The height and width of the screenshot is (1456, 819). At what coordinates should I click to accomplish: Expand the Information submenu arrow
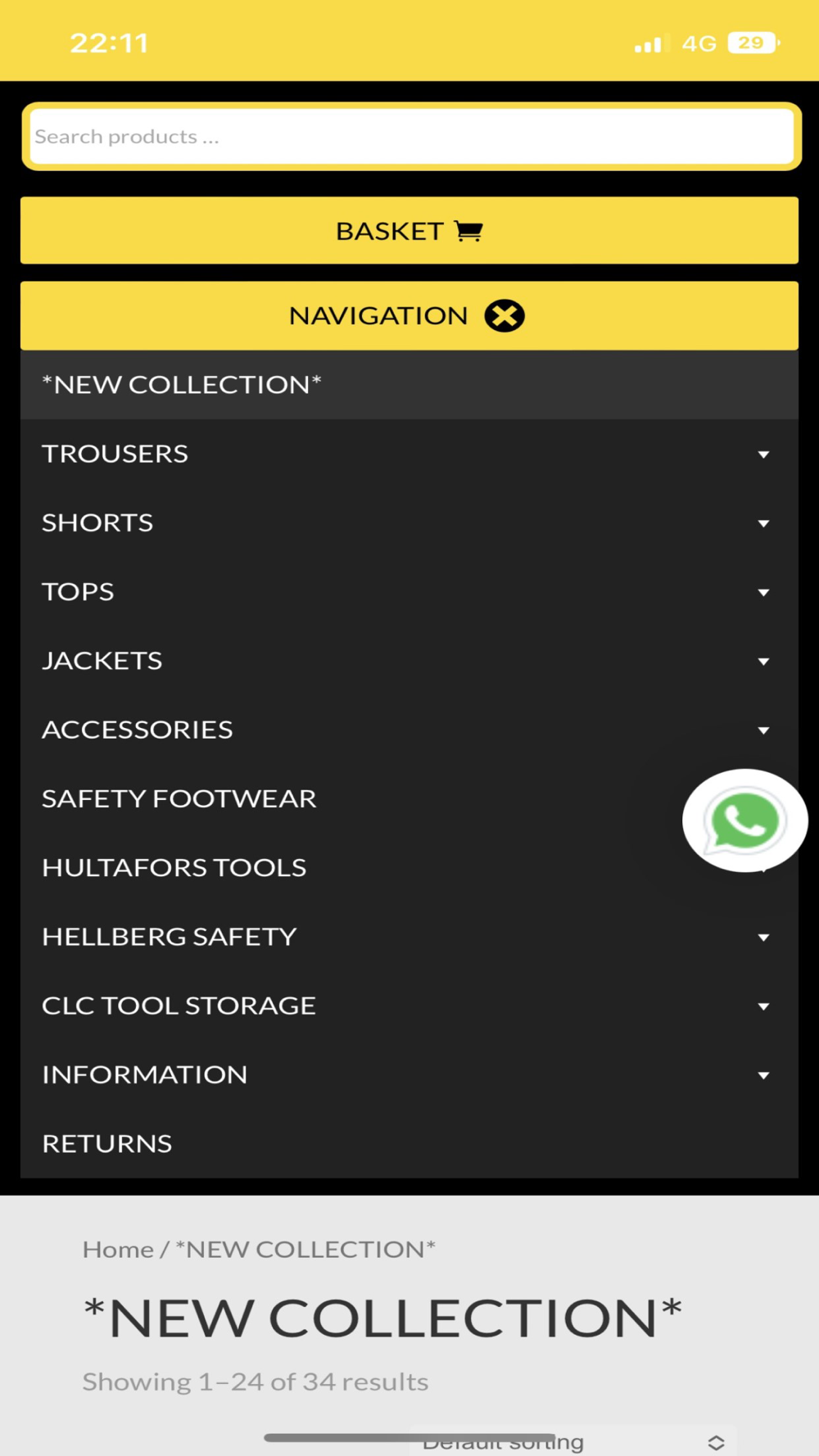point(763,1075)
